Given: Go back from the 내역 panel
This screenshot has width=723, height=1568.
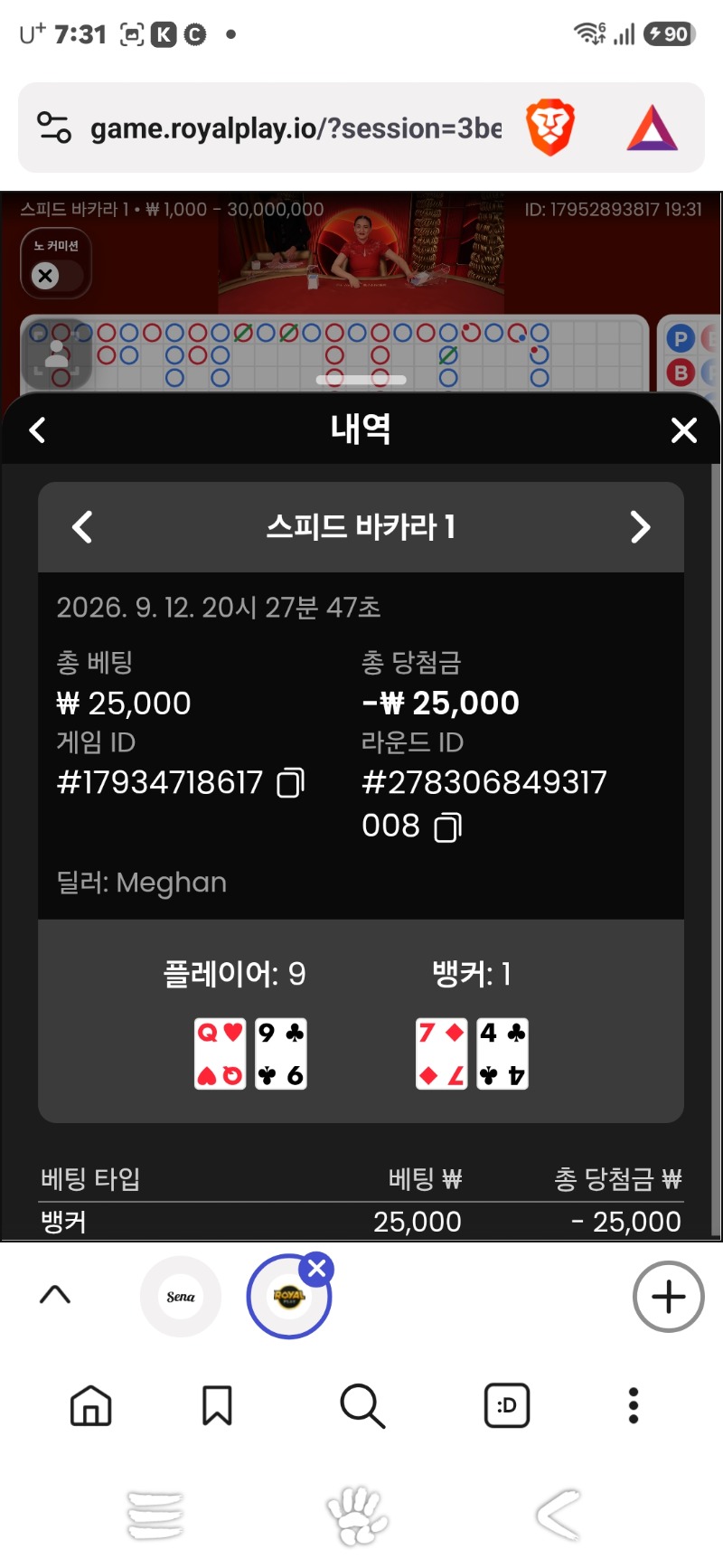Looking at the screenshot, I should tap(37, 430).
